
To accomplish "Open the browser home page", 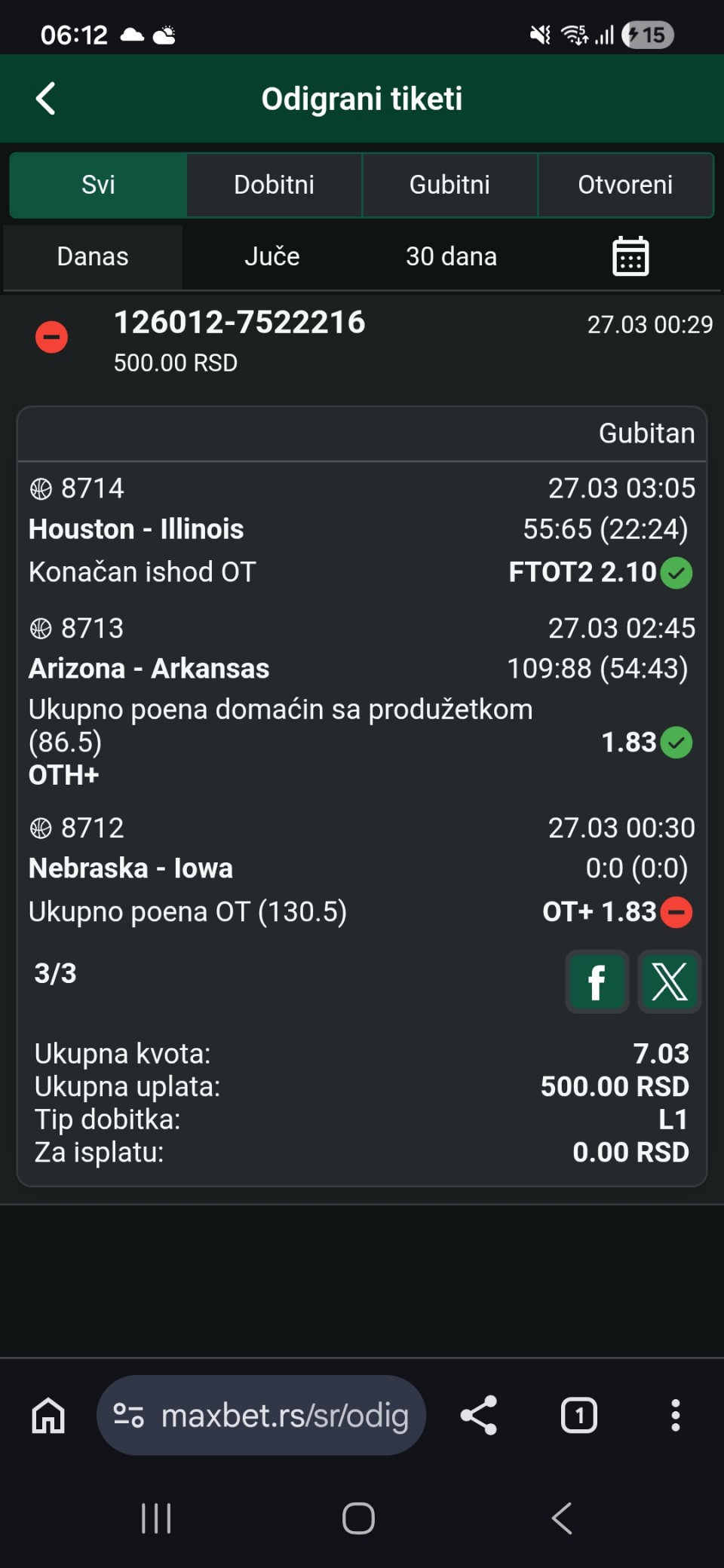I will point(48,1415).
